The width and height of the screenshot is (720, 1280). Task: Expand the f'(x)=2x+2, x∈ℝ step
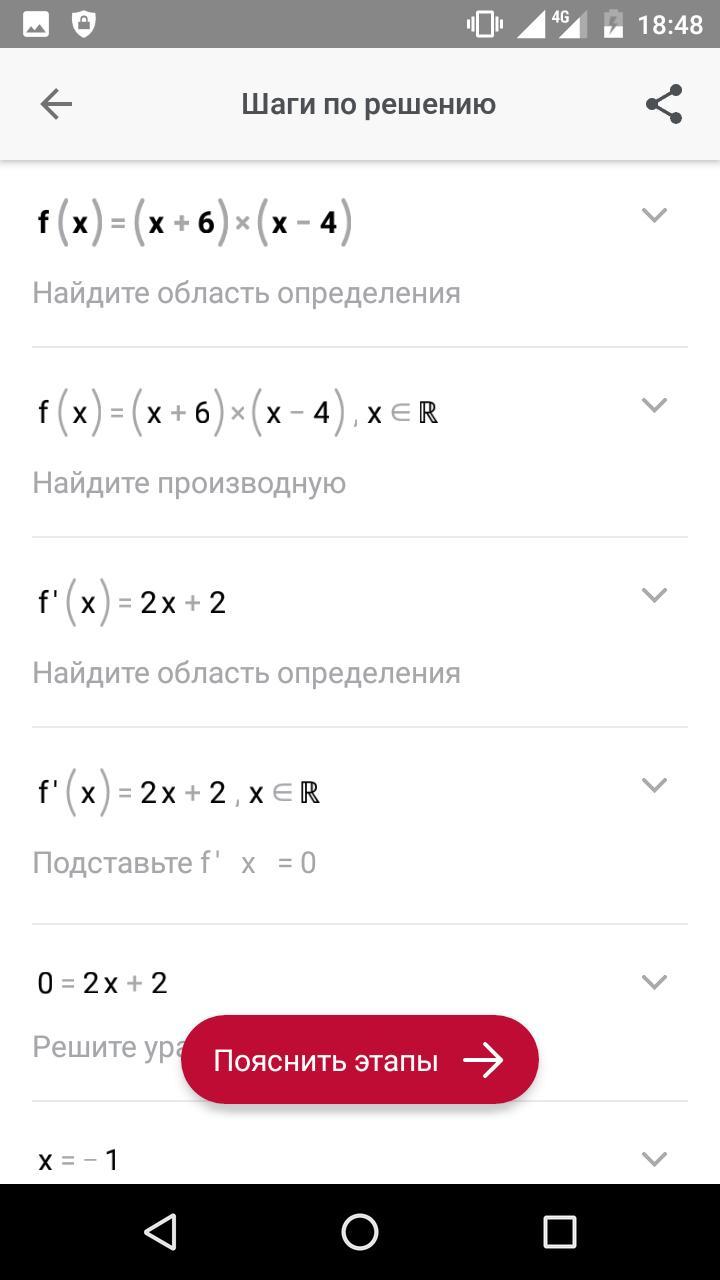654,785
